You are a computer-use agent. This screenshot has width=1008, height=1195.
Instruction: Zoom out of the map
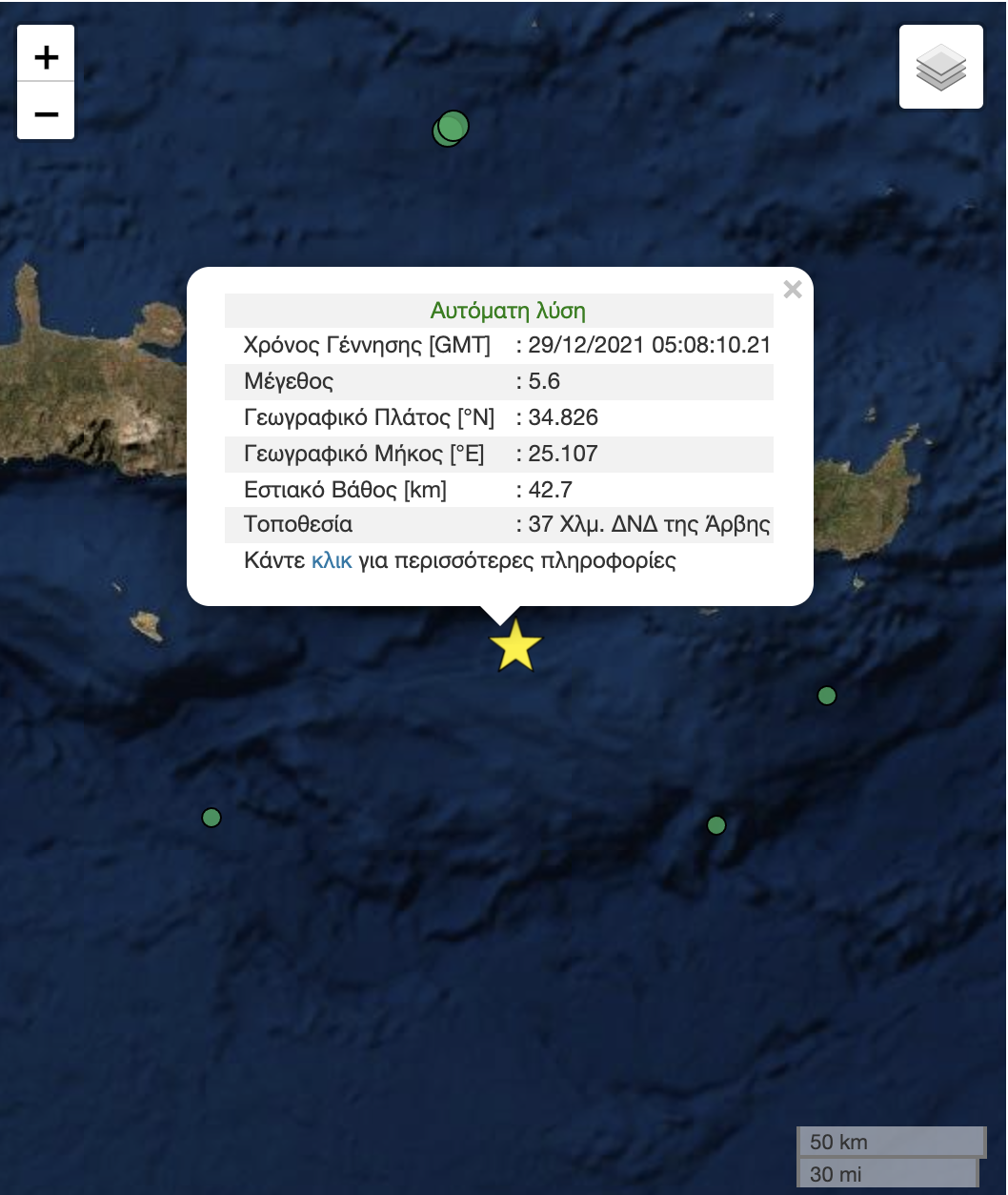coord(46,113)
